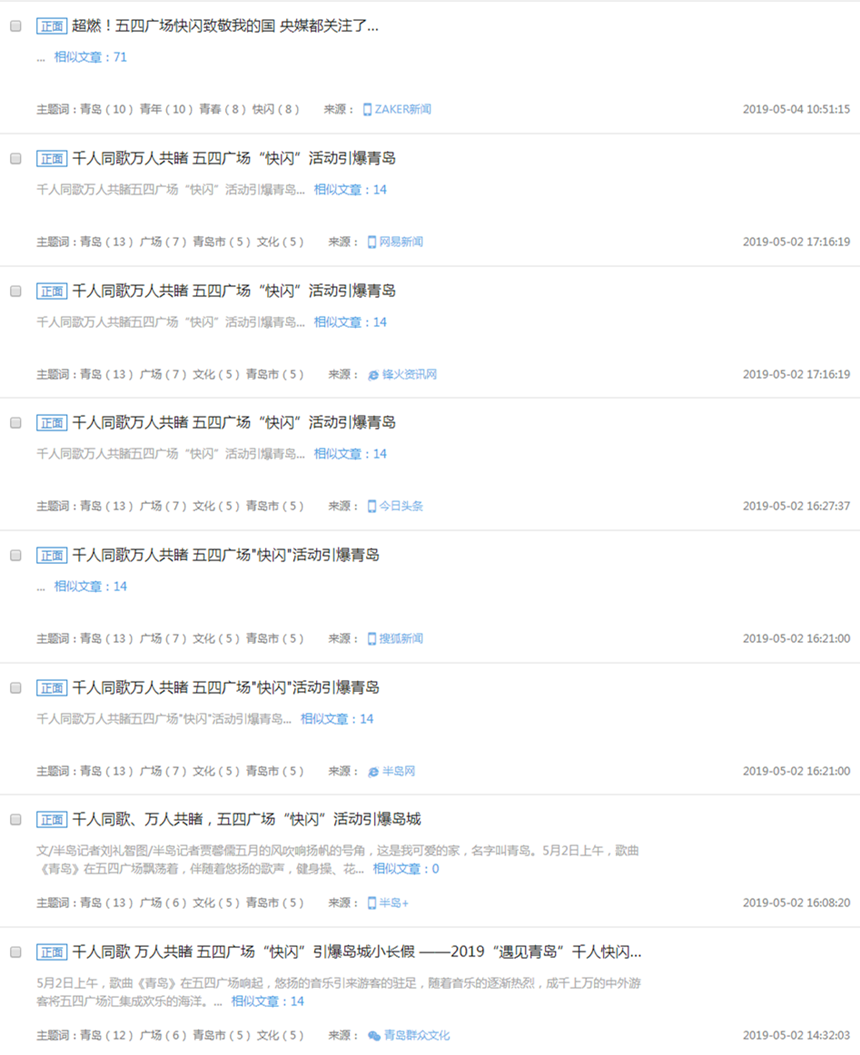Open the article about 引爆岛城小长假

pyautogui.click(x=356, y=952)
